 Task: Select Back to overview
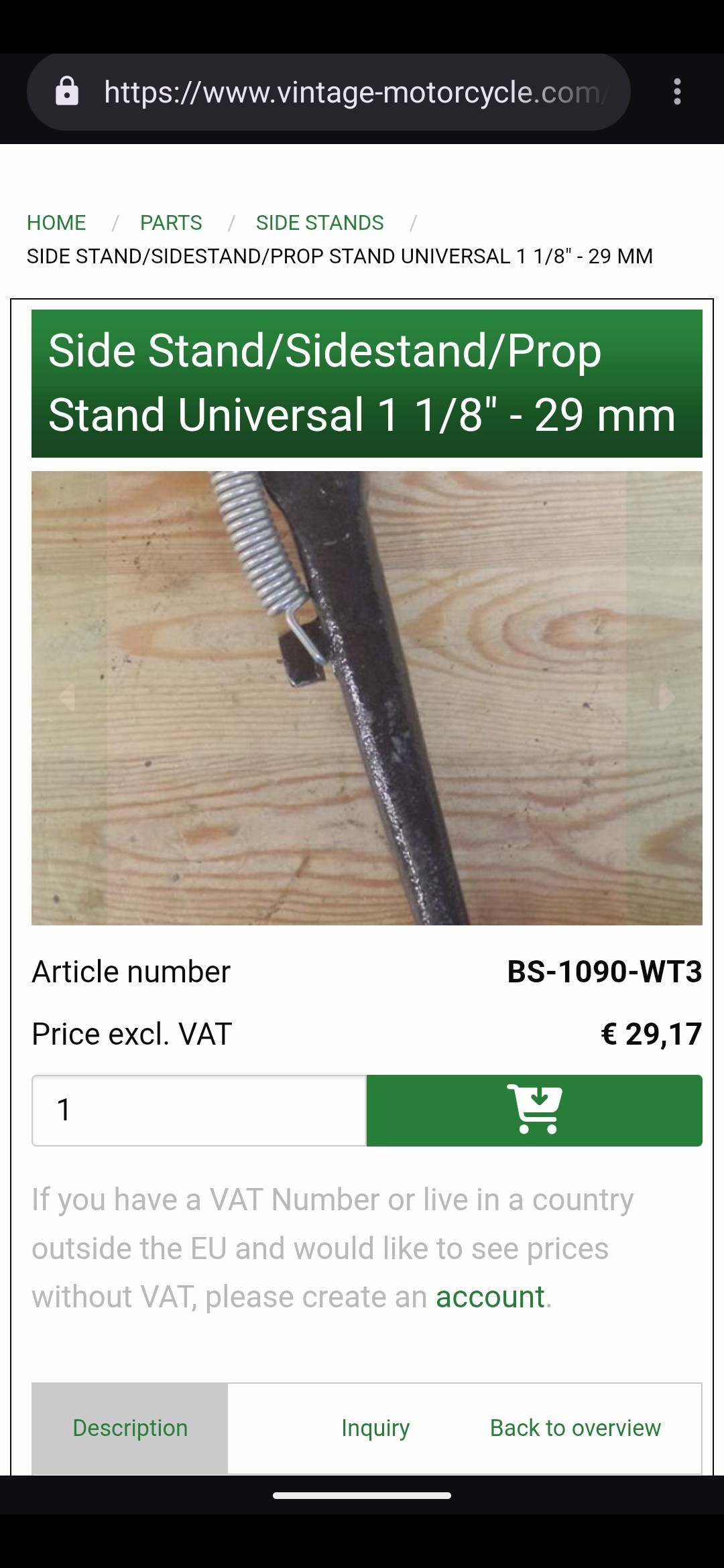[x=575, y=1428]
